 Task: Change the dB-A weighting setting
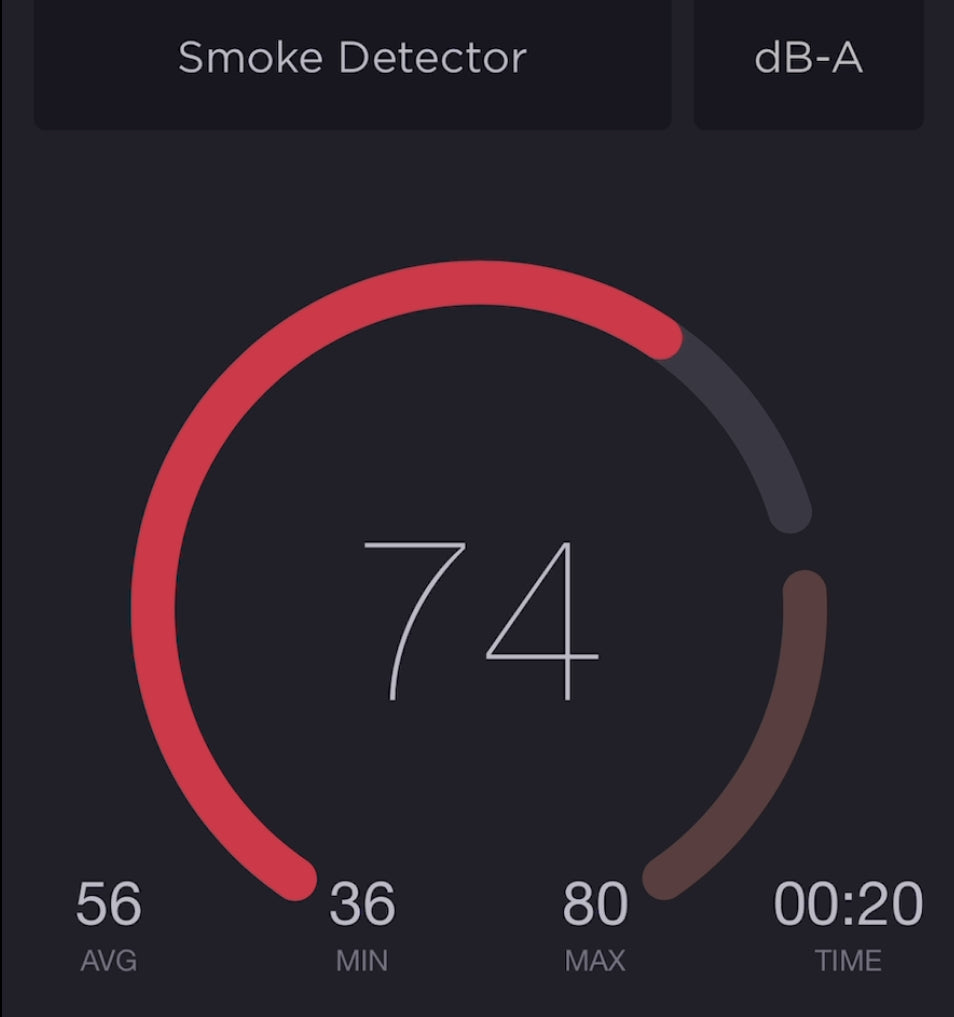[808, 60]
